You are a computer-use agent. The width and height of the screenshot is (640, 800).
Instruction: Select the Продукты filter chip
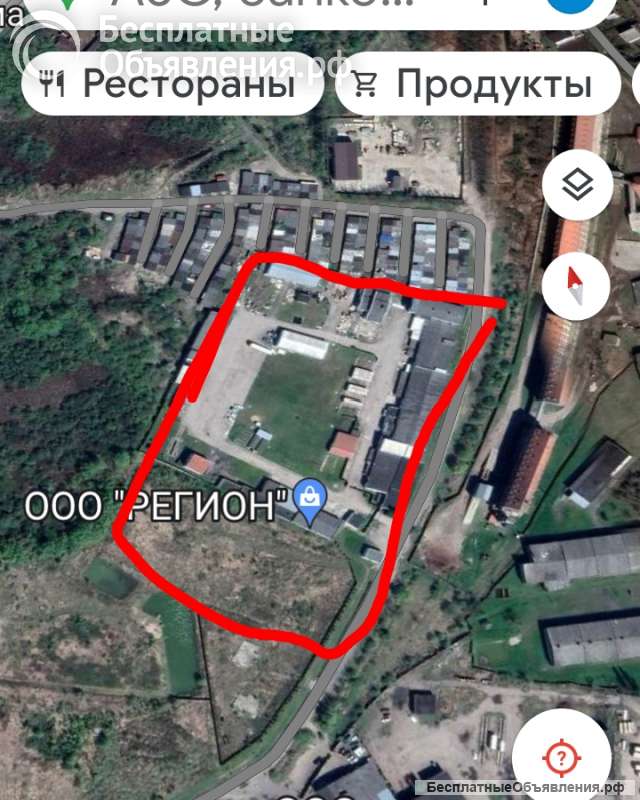click(x=476, y=84)
